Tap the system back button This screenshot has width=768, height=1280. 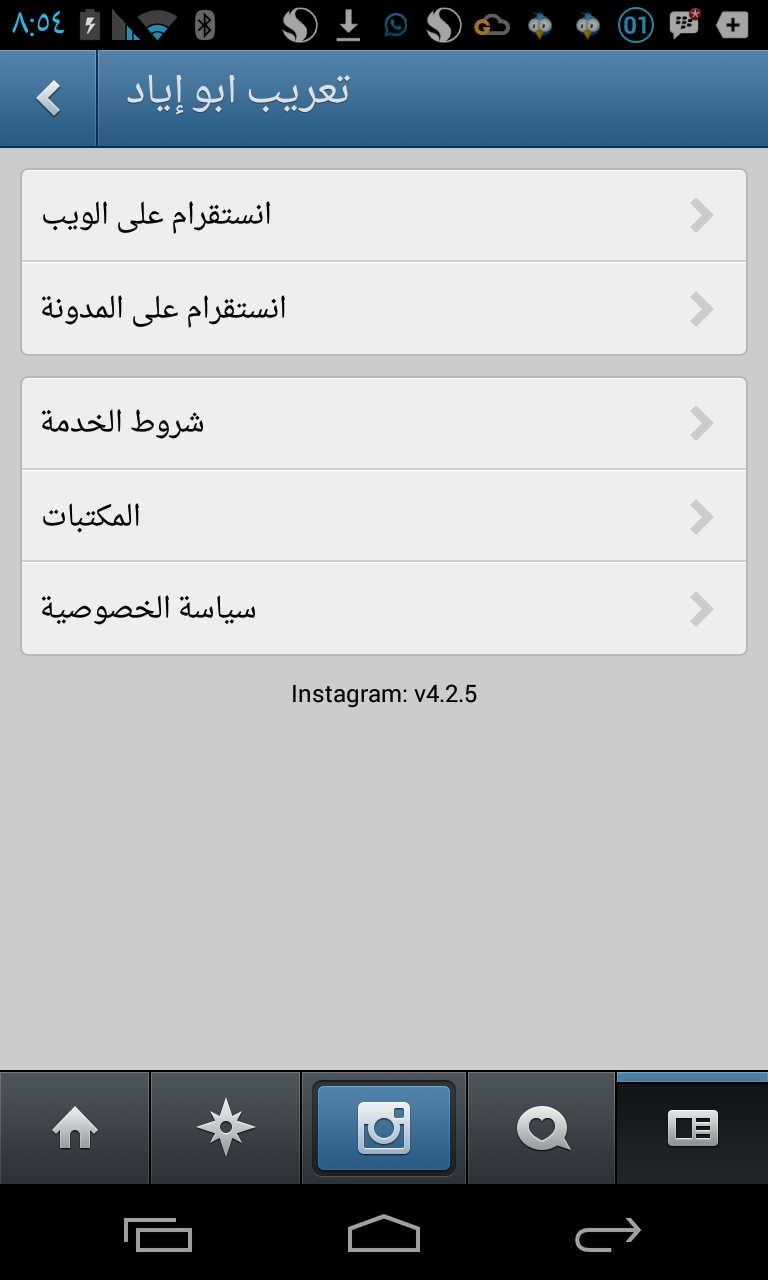pos(607,1234)
